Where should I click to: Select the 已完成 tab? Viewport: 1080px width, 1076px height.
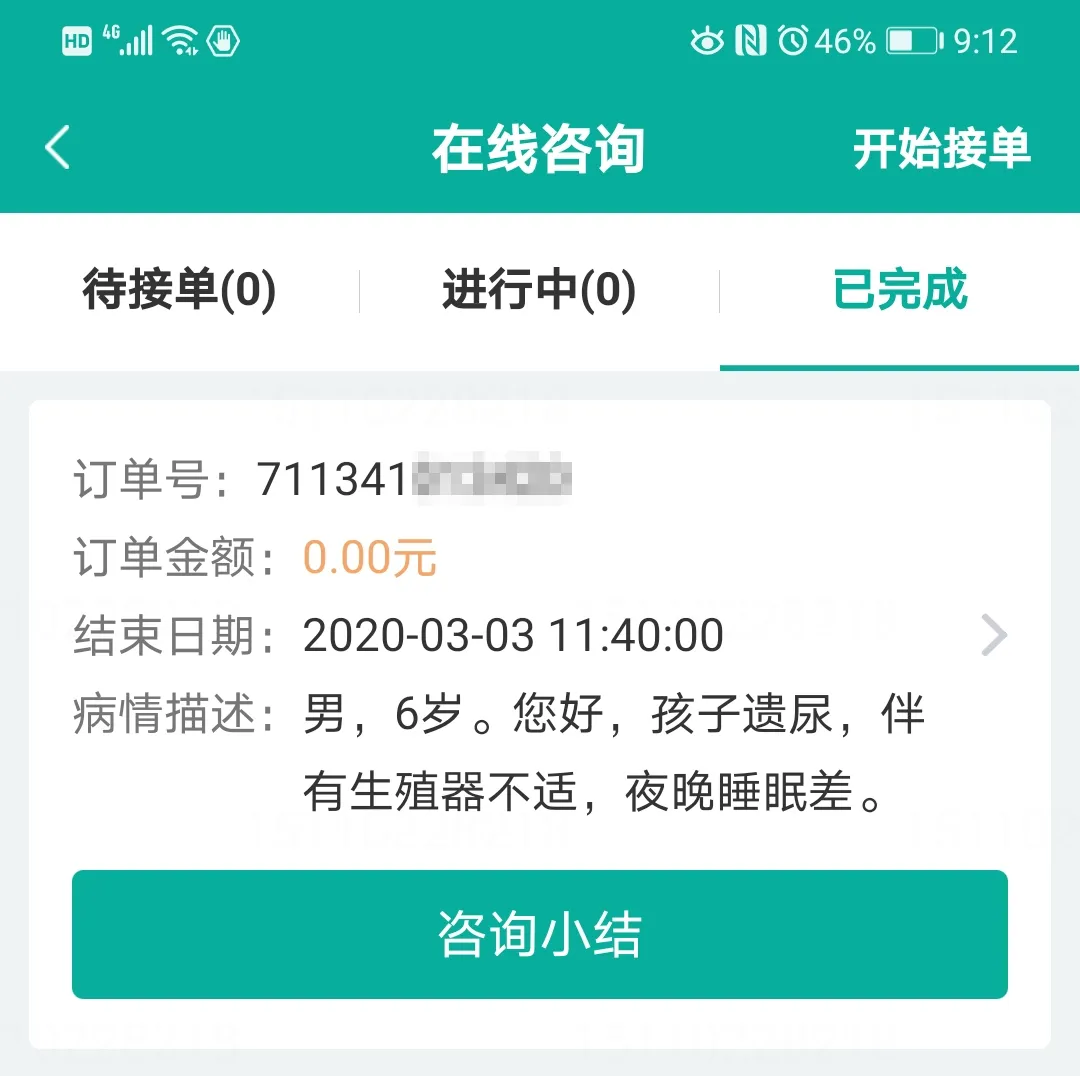(900, 291)
